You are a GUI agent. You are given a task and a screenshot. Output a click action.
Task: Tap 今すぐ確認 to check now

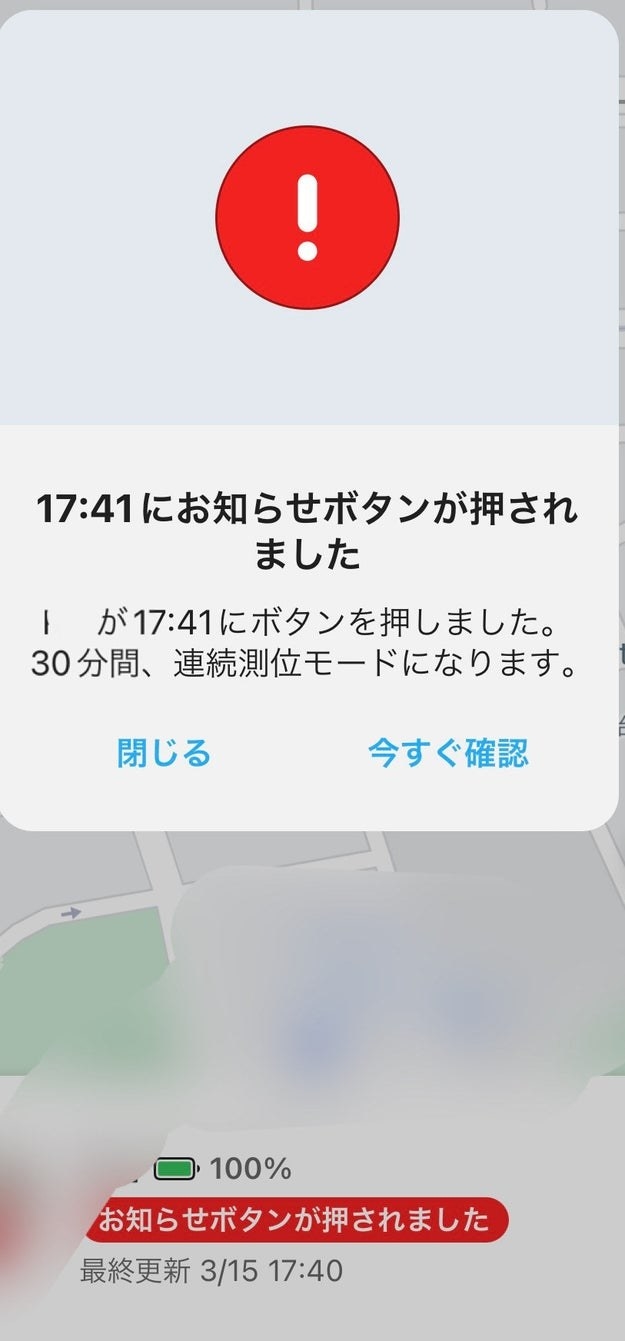[x=448, y=752]
